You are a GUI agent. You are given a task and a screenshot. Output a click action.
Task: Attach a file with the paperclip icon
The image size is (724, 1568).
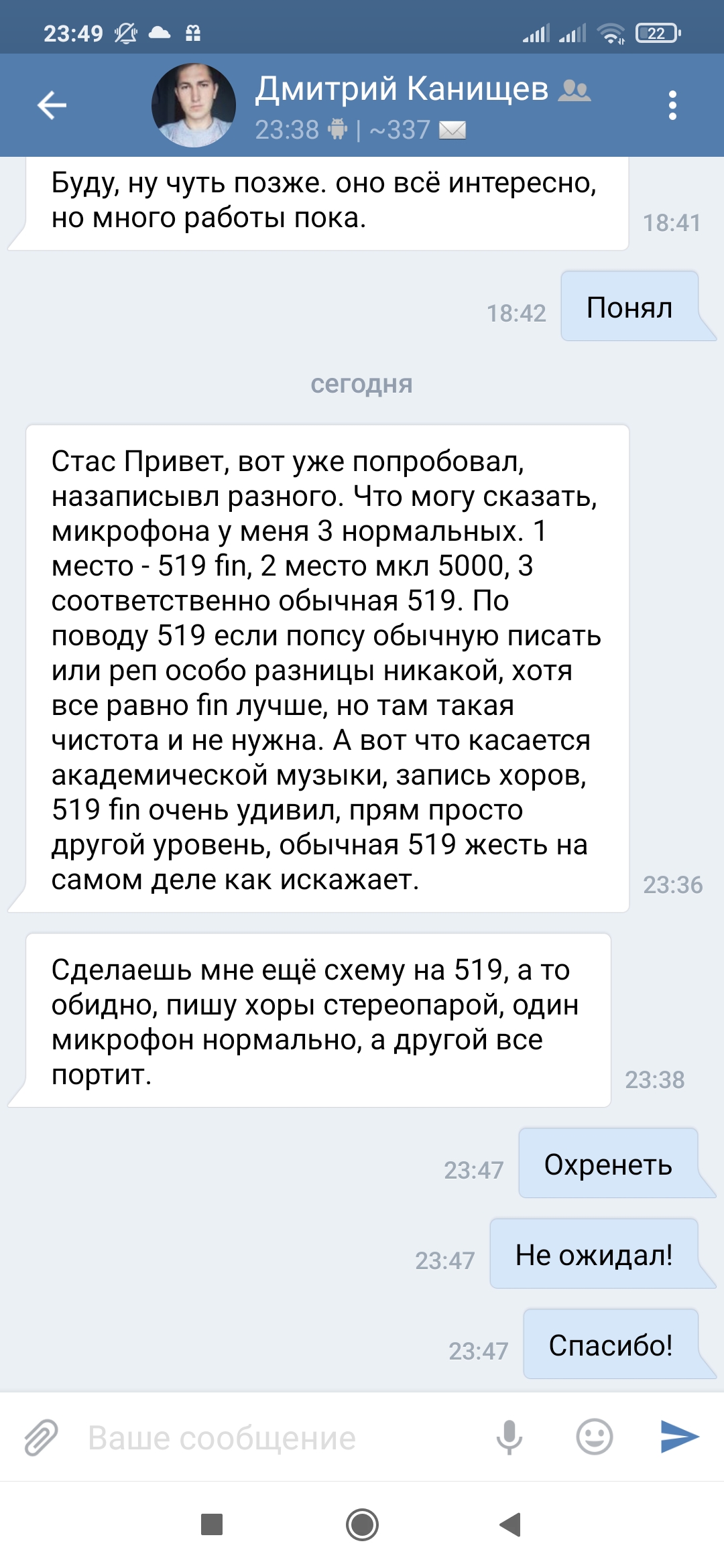[42, 1437]
